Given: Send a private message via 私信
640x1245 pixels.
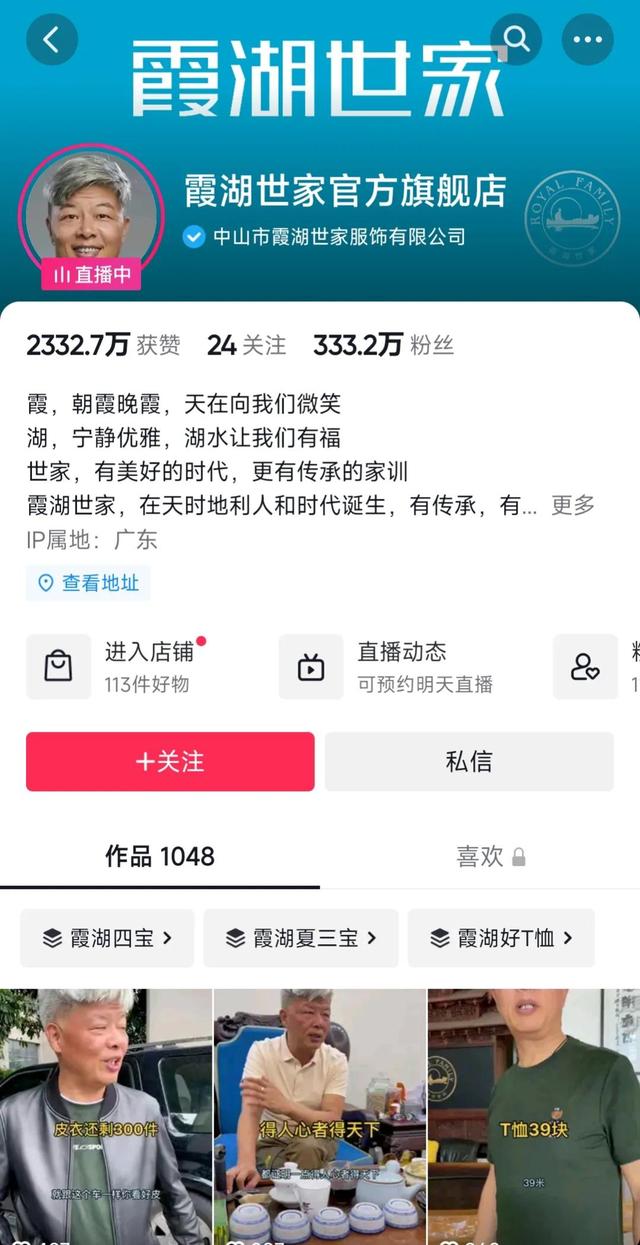Looking at the screenshot, I should coord(469,762).
